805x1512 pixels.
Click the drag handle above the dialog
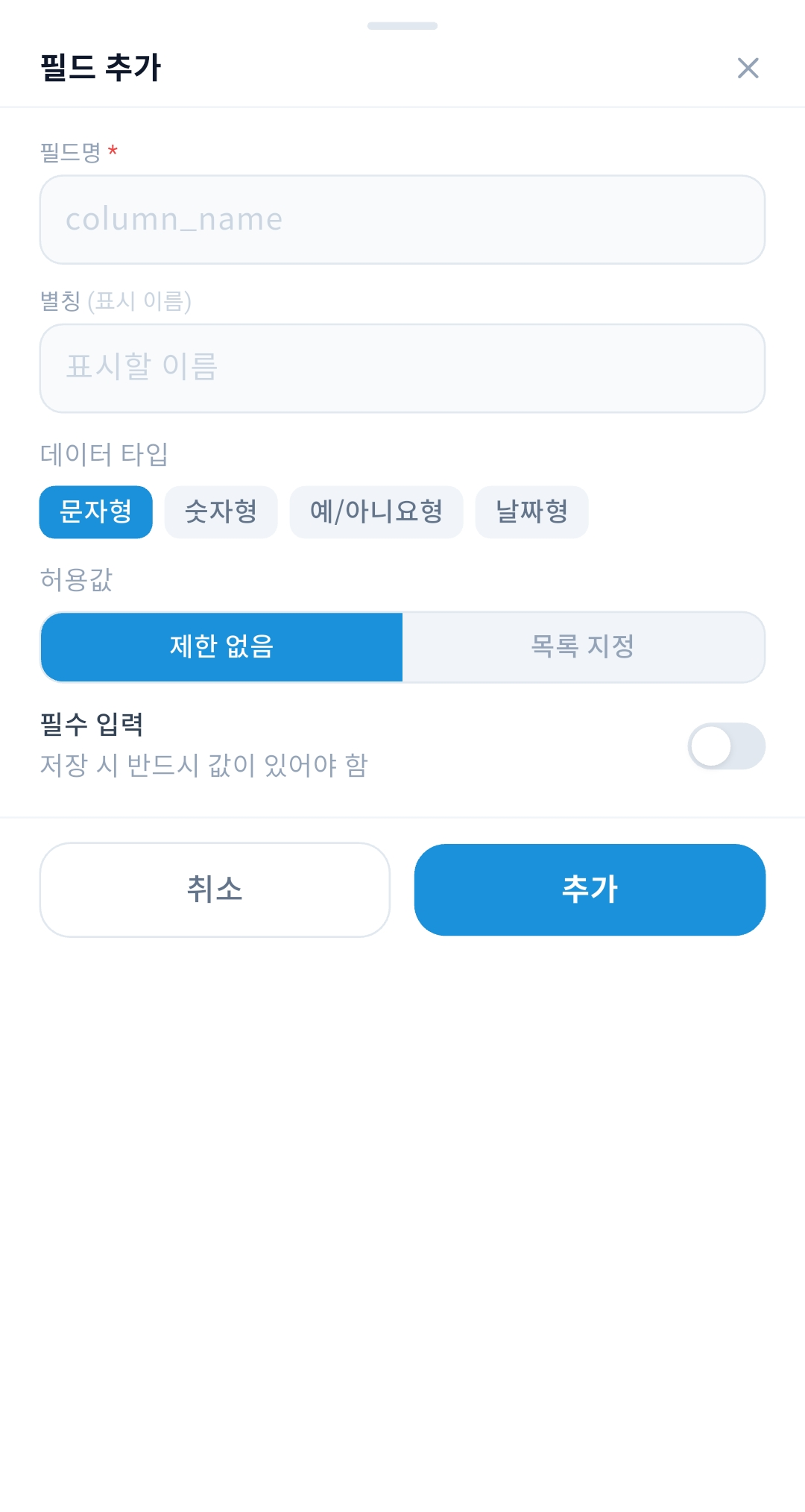click(x=401, y=25)
